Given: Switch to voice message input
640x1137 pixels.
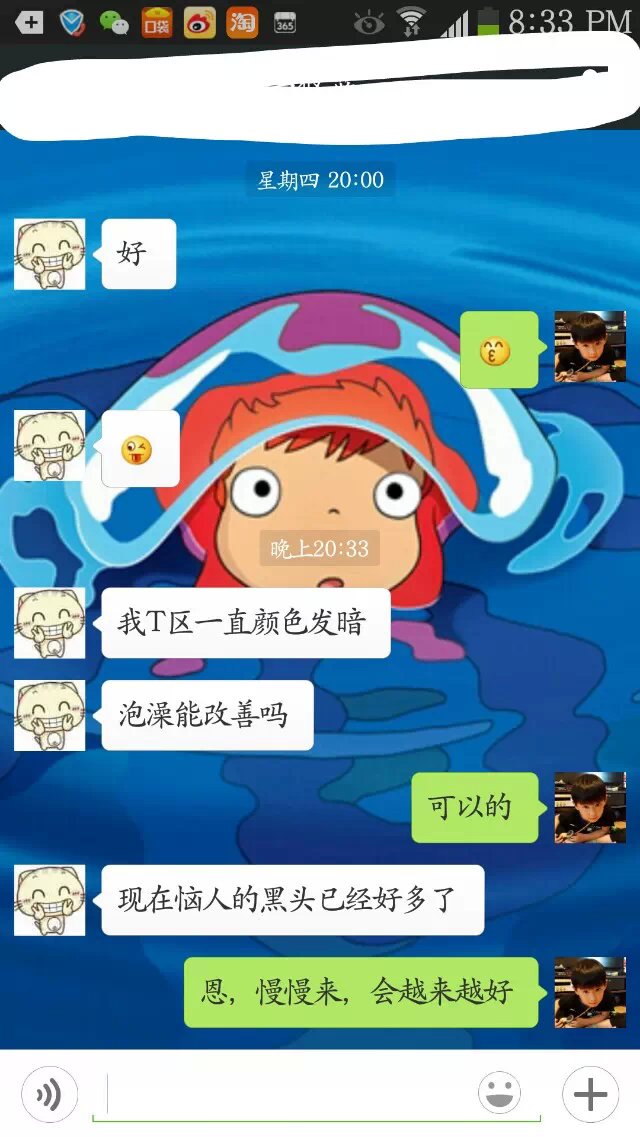Looking at the screenshot, I should click(x=48, y=1095).
